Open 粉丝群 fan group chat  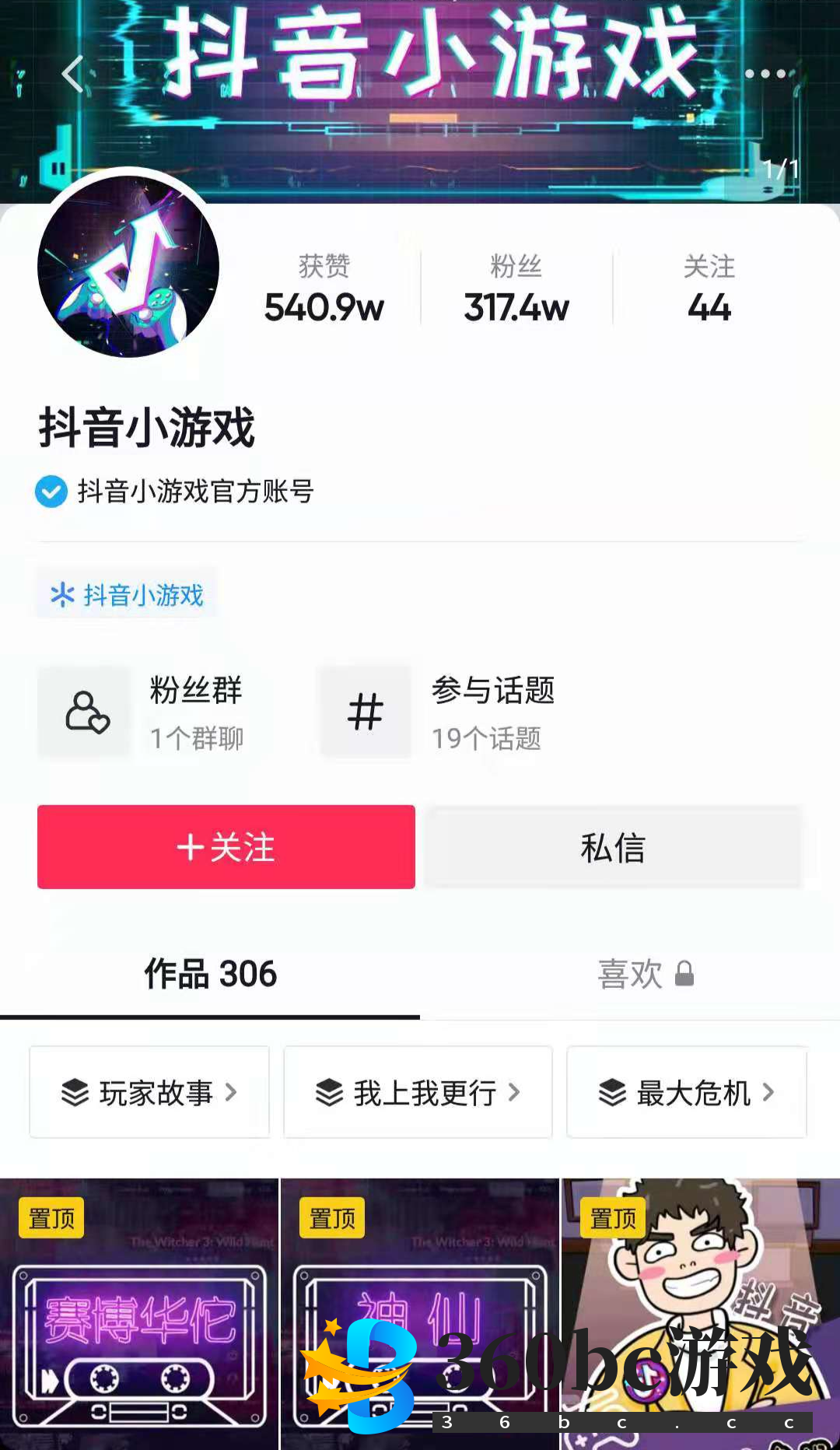pos(156,712)
